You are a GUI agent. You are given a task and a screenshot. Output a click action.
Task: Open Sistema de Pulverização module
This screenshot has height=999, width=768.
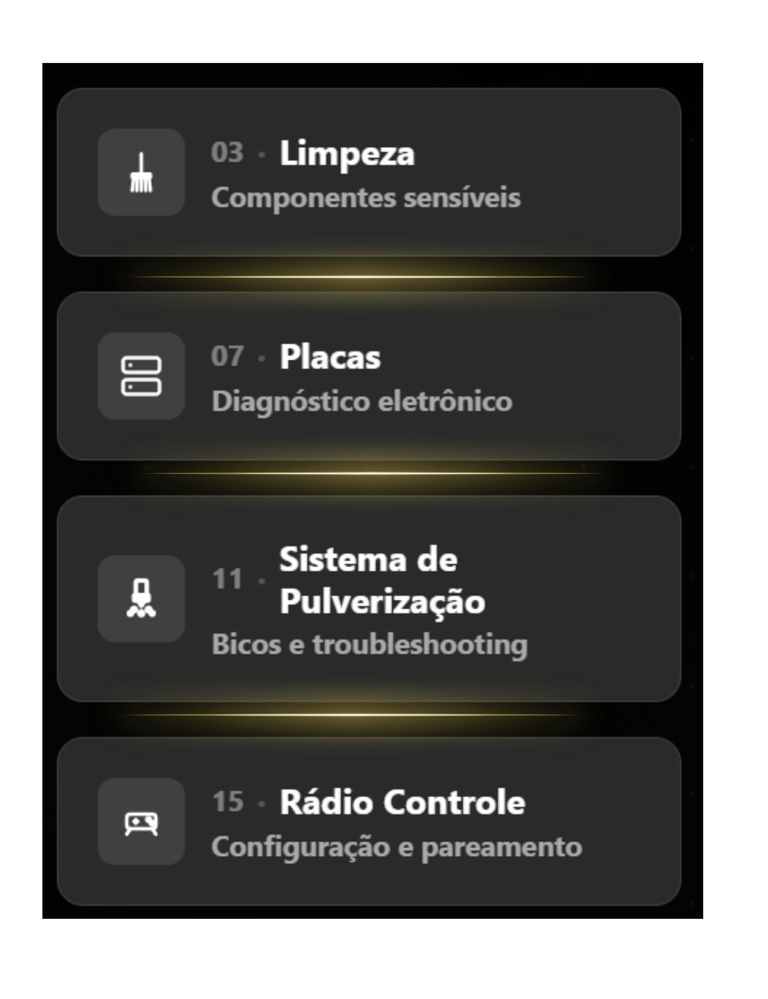(x=368, y=598)
